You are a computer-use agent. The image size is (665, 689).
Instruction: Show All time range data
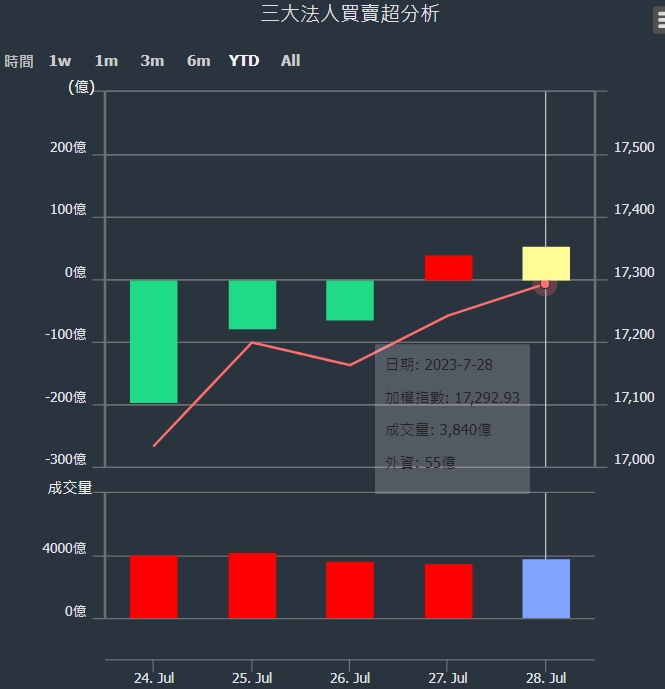tap(290, 61)
